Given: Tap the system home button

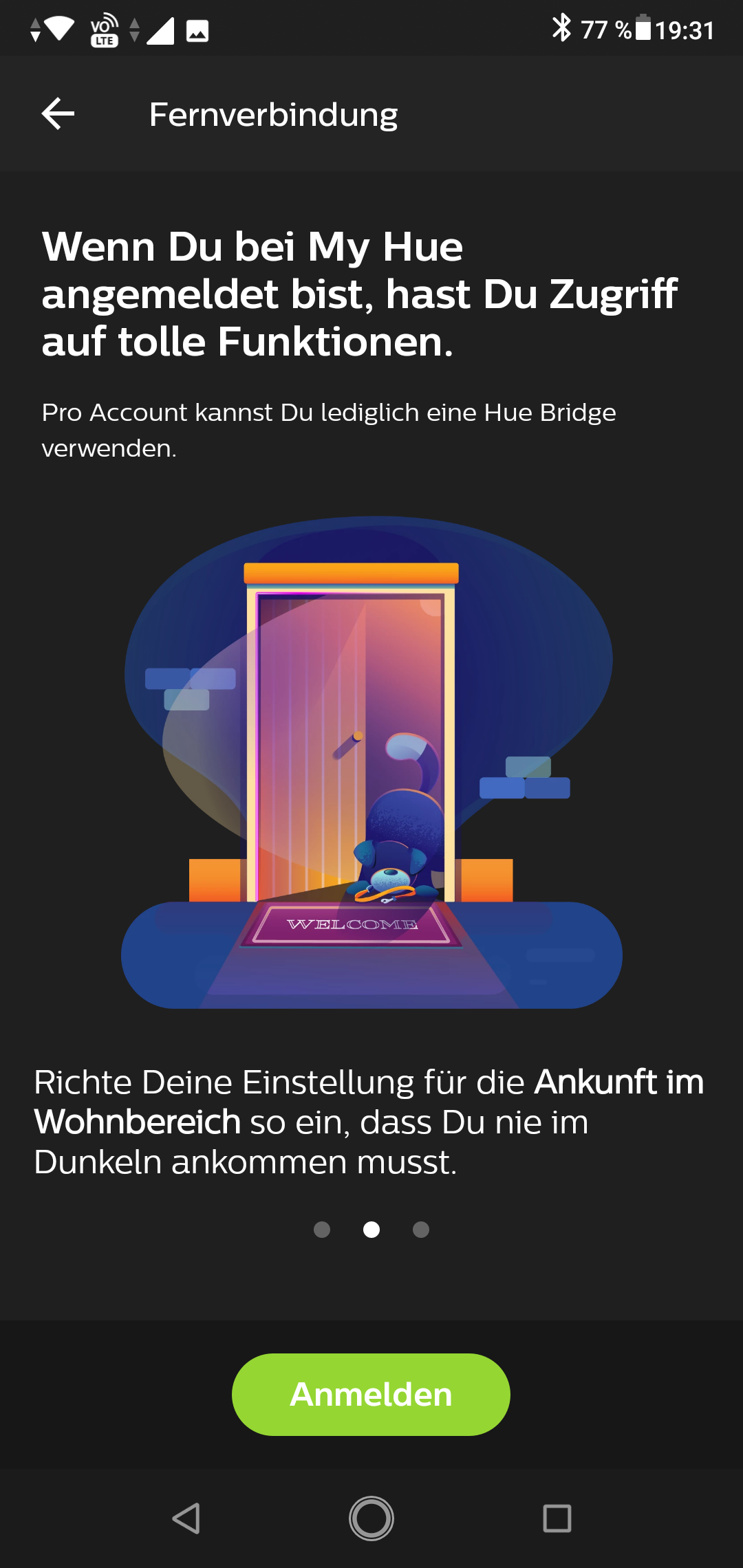Looking at the screenshot, I should click(x=371, y=1518).
